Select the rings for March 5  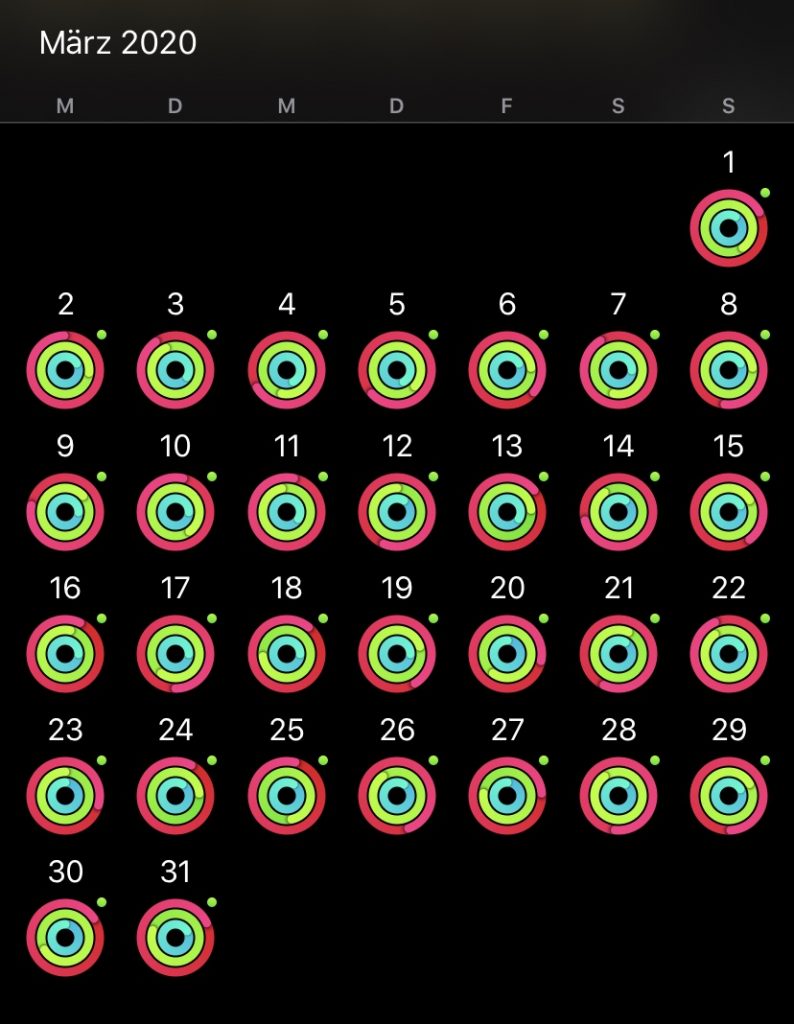pyautogui.click(x=397, y=370)
